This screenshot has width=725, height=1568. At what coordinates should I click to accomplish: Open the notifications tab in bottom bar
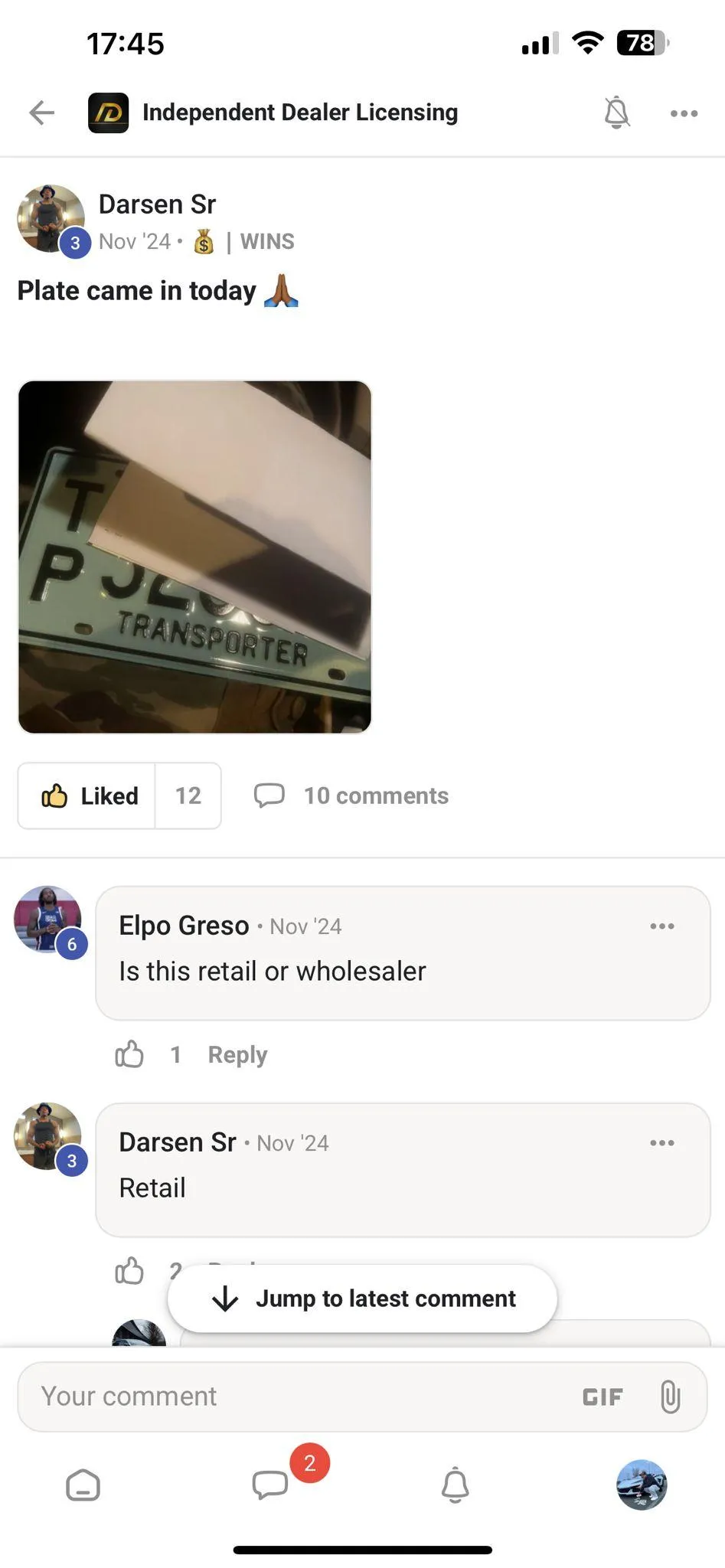tap(455, 1485)
